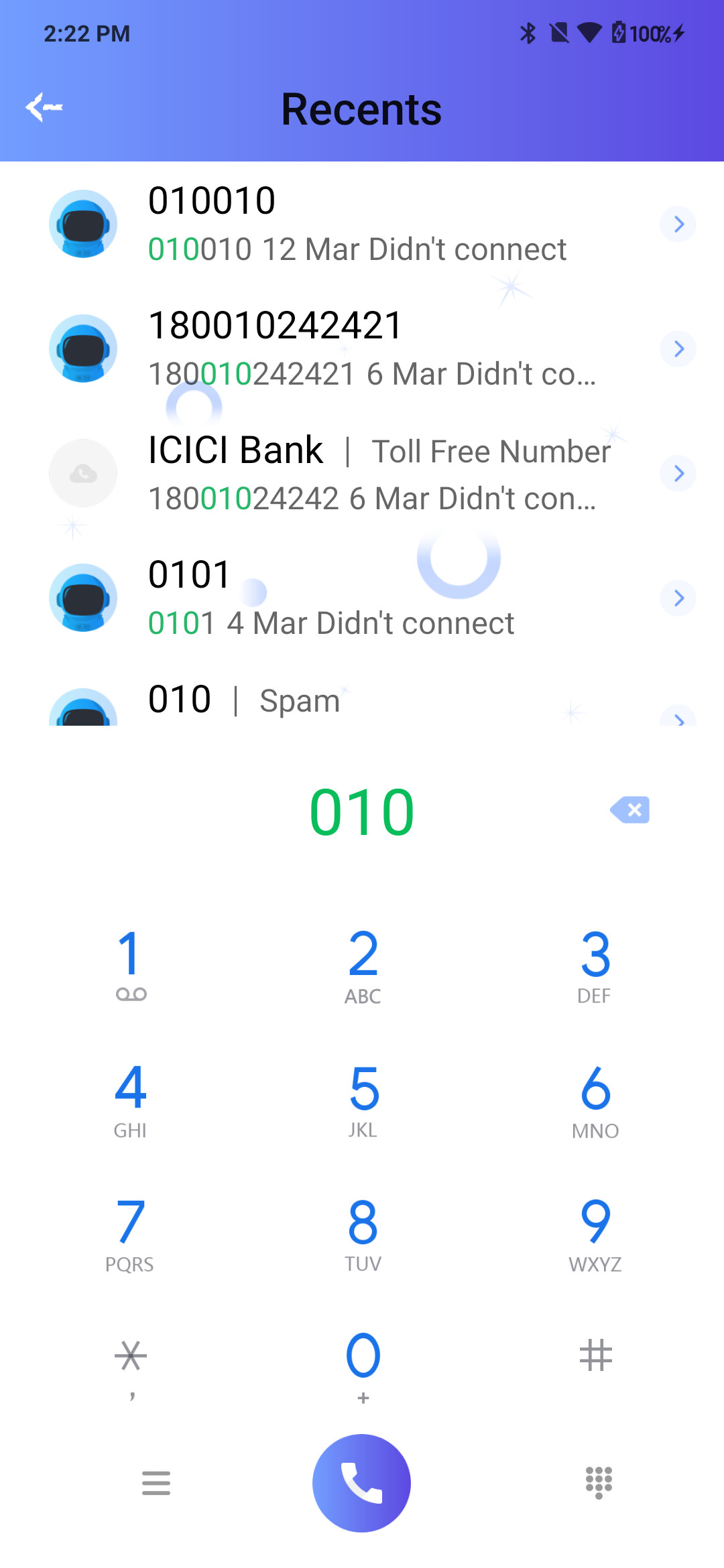The height and width of the screenshot is (1568, 724).
Task: View details chevron for ICICI Bank
Action: (678, 473)
